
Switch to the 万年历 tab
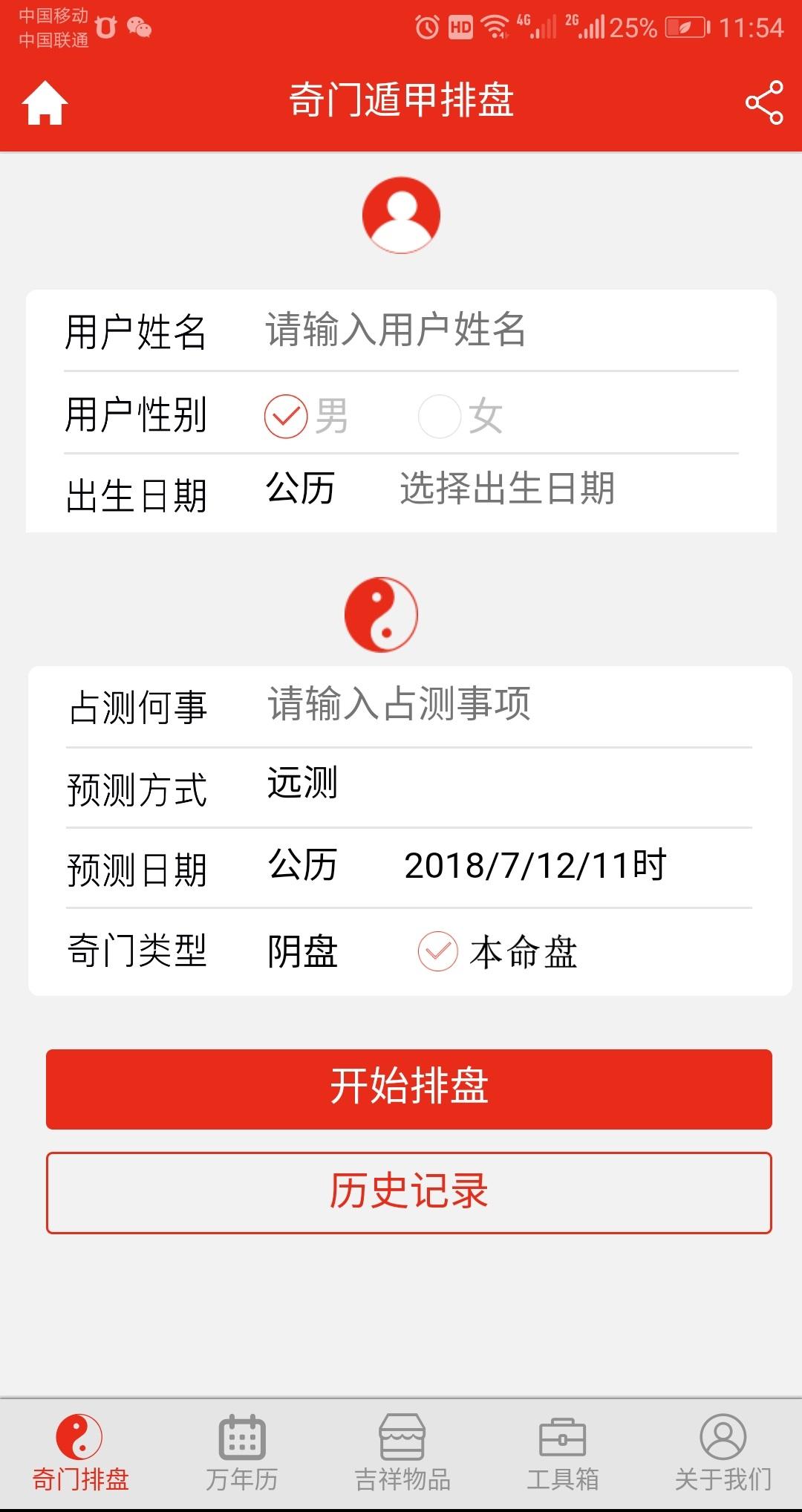[x=241, y=1453]
